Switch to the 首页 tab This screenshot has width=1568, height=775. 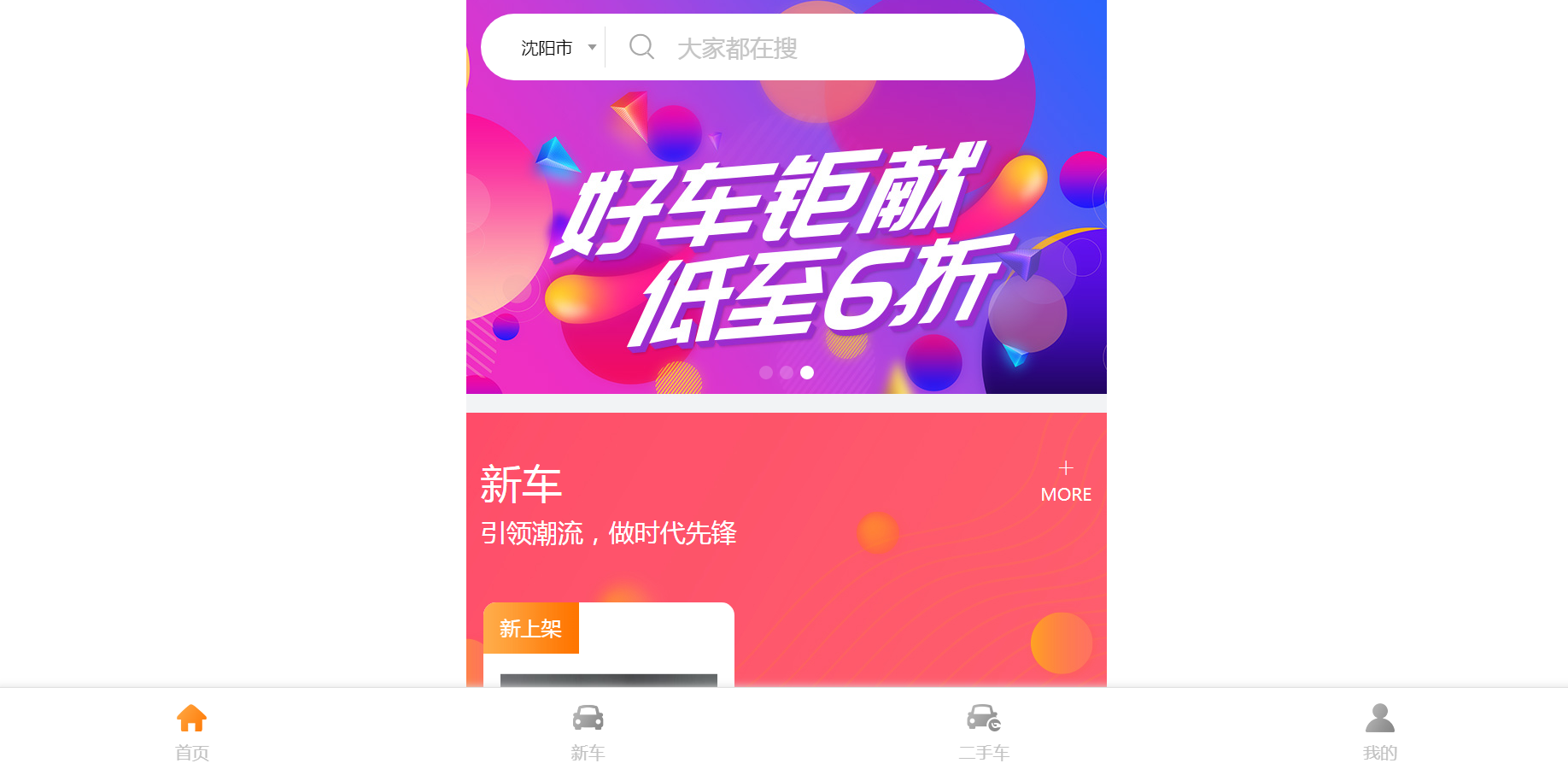point(191,731)
